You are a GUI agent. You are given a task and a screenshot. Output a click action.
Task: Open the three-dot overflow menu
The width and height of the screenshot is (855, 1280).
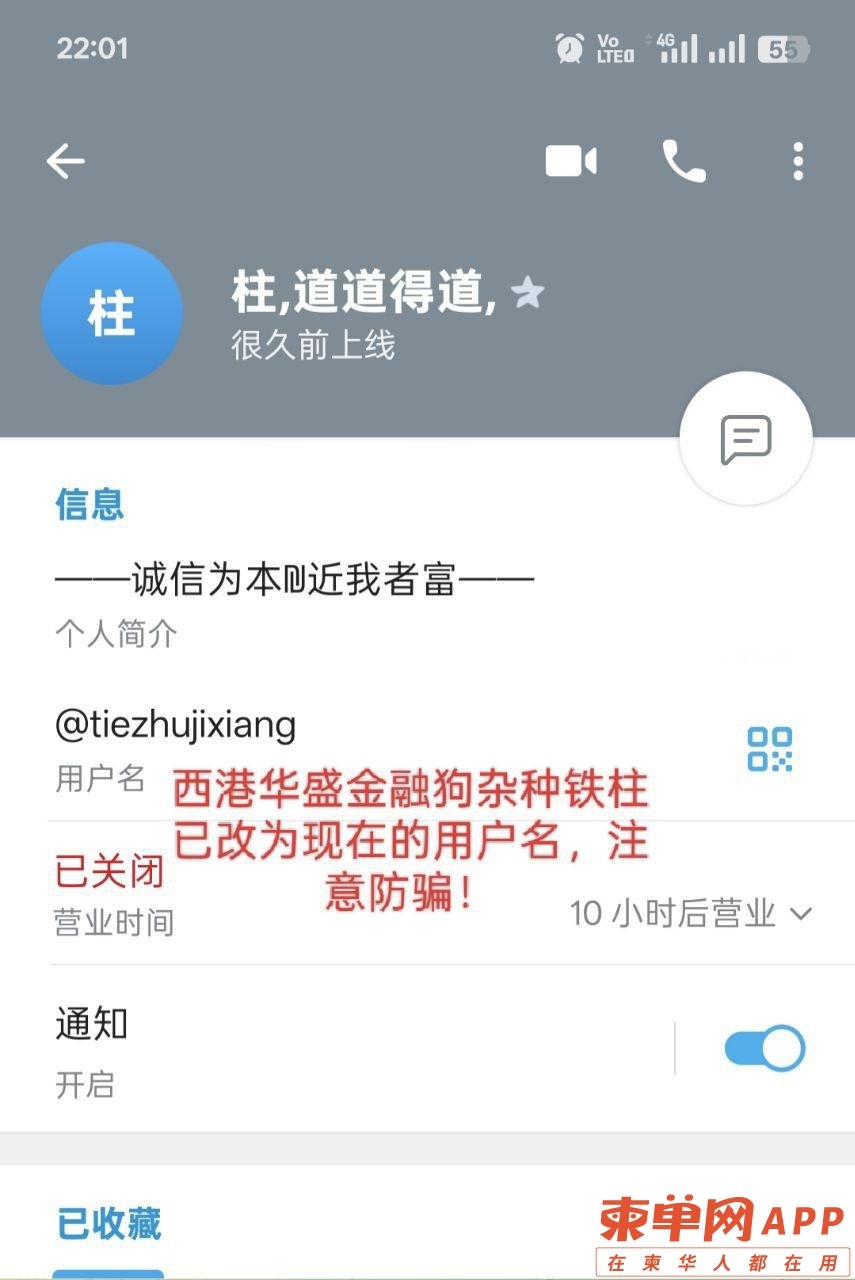click(x=797, y=161)
